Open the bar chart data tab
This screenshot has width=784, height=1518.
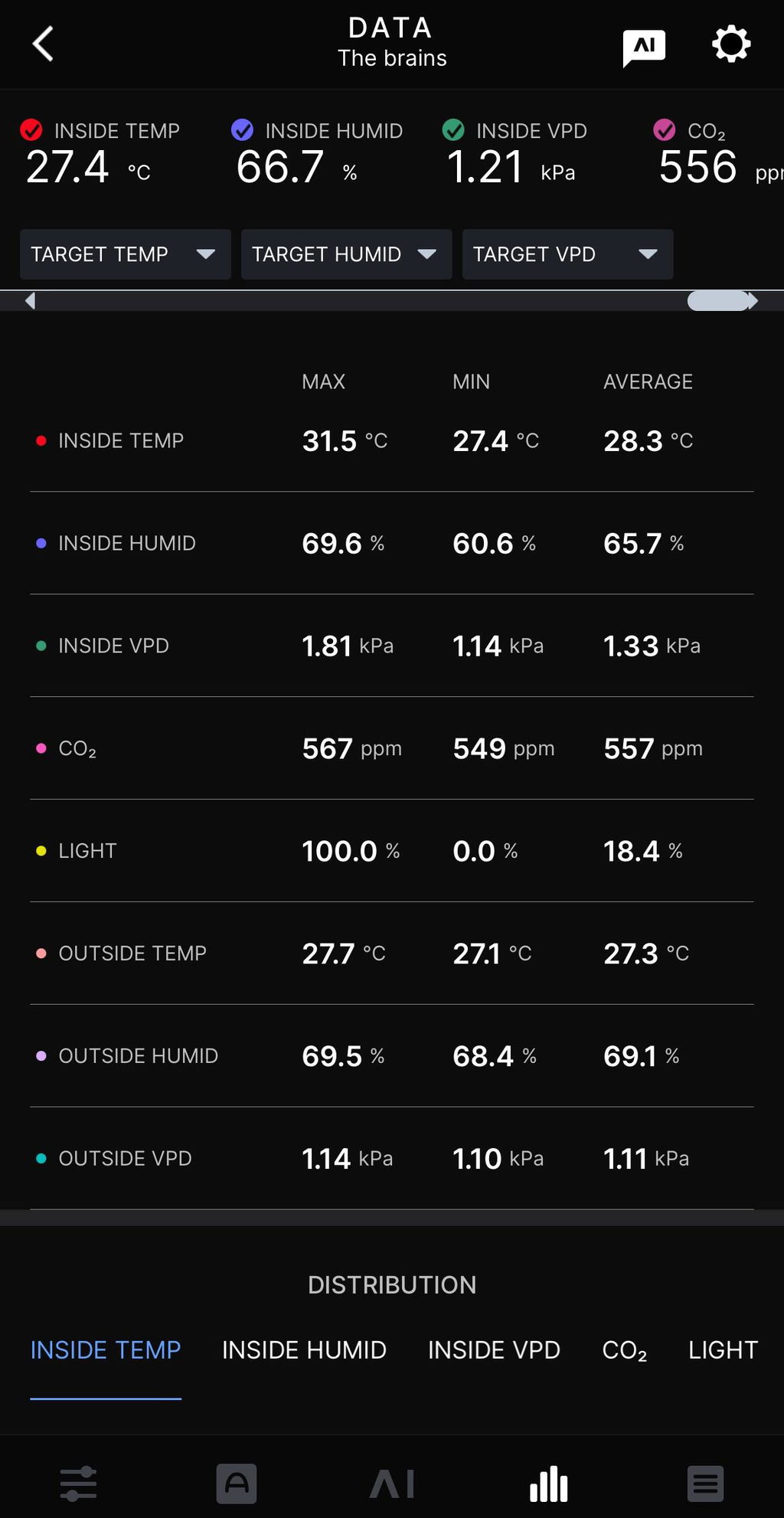[549, 1484]
